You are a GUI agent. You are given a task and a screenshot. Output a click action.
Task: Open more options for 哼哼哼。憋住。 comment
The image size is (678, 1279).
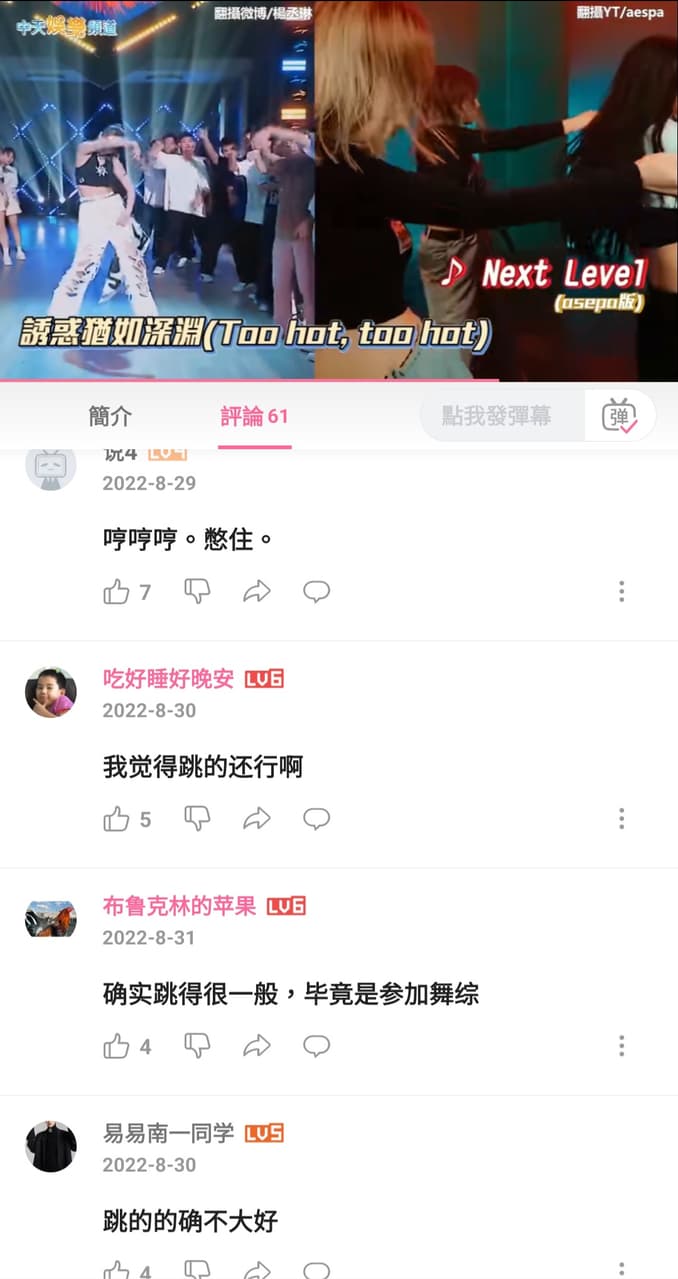[621, 592]
